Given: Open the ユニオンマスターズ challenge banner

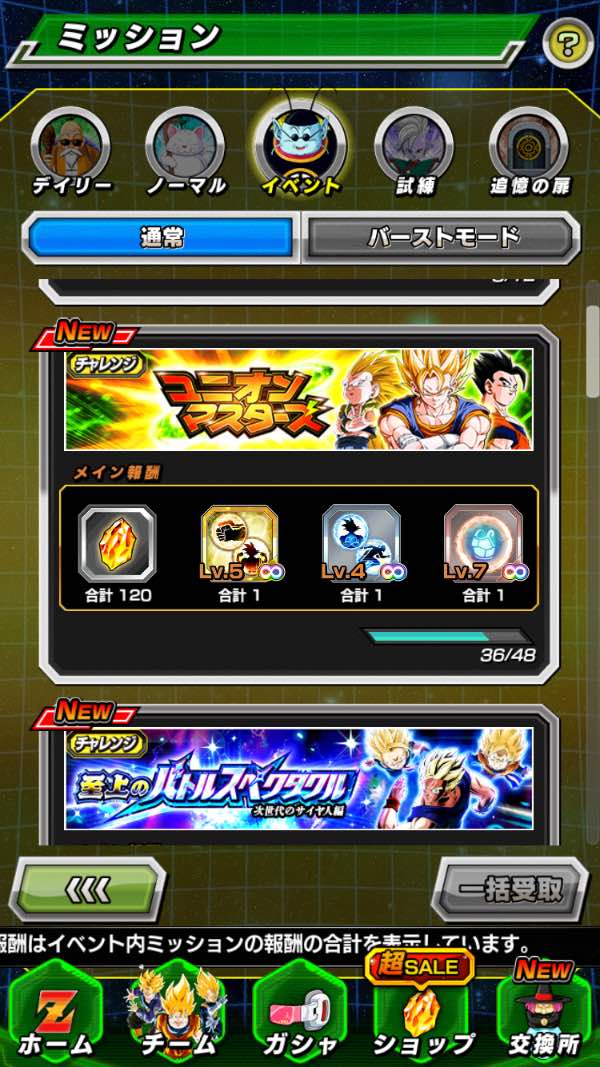Looking at the screenshot, I should click(299, 400).
